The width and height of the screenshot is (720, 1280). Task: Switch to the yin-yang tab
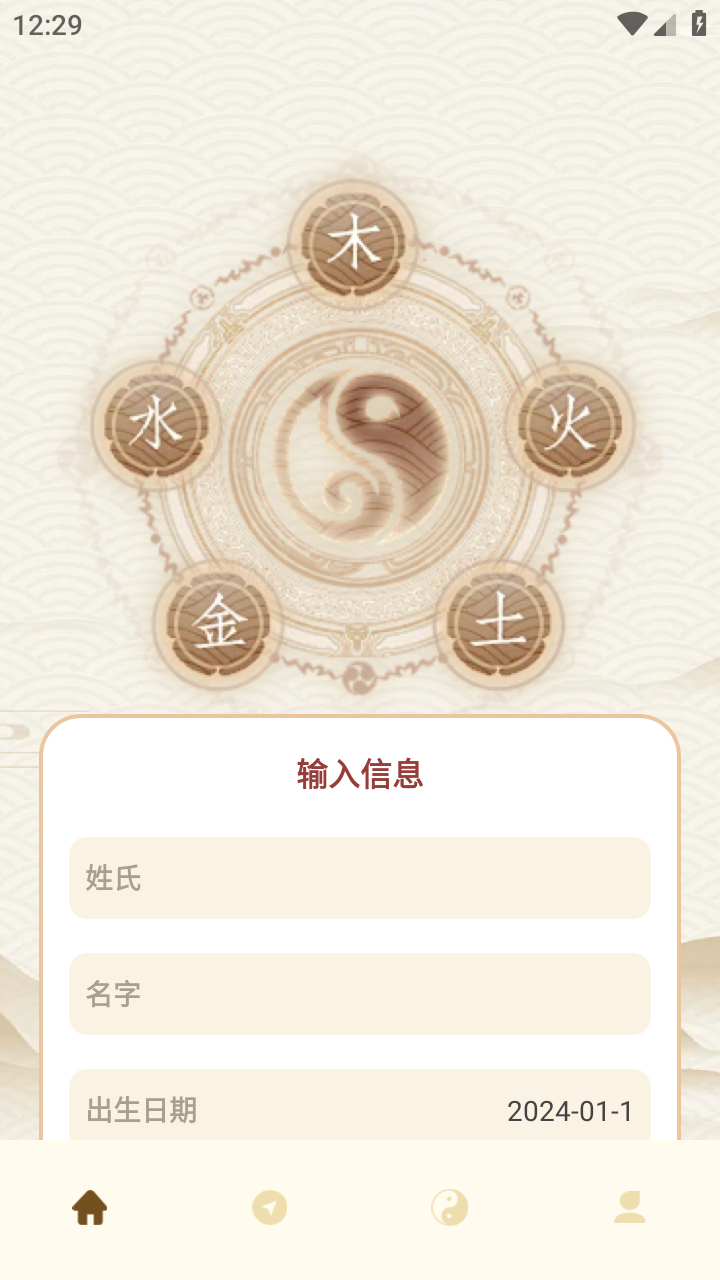click(x=449, y=1208)
